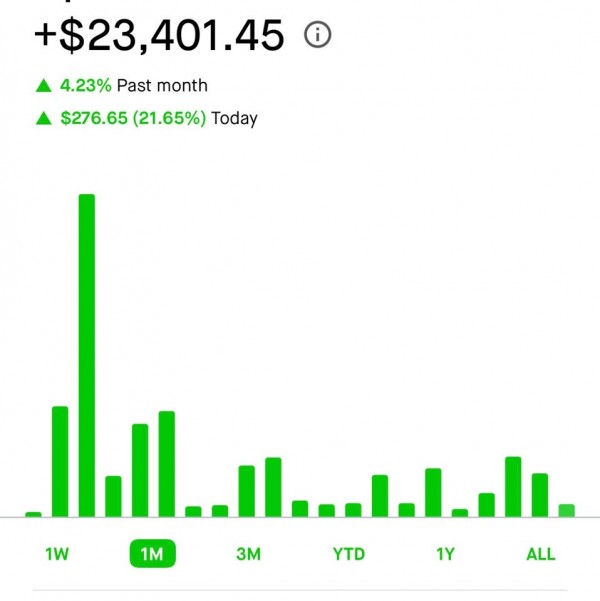Select the 1M time range
The width and height of the screenshot is (600, 601).
(152, 554)
